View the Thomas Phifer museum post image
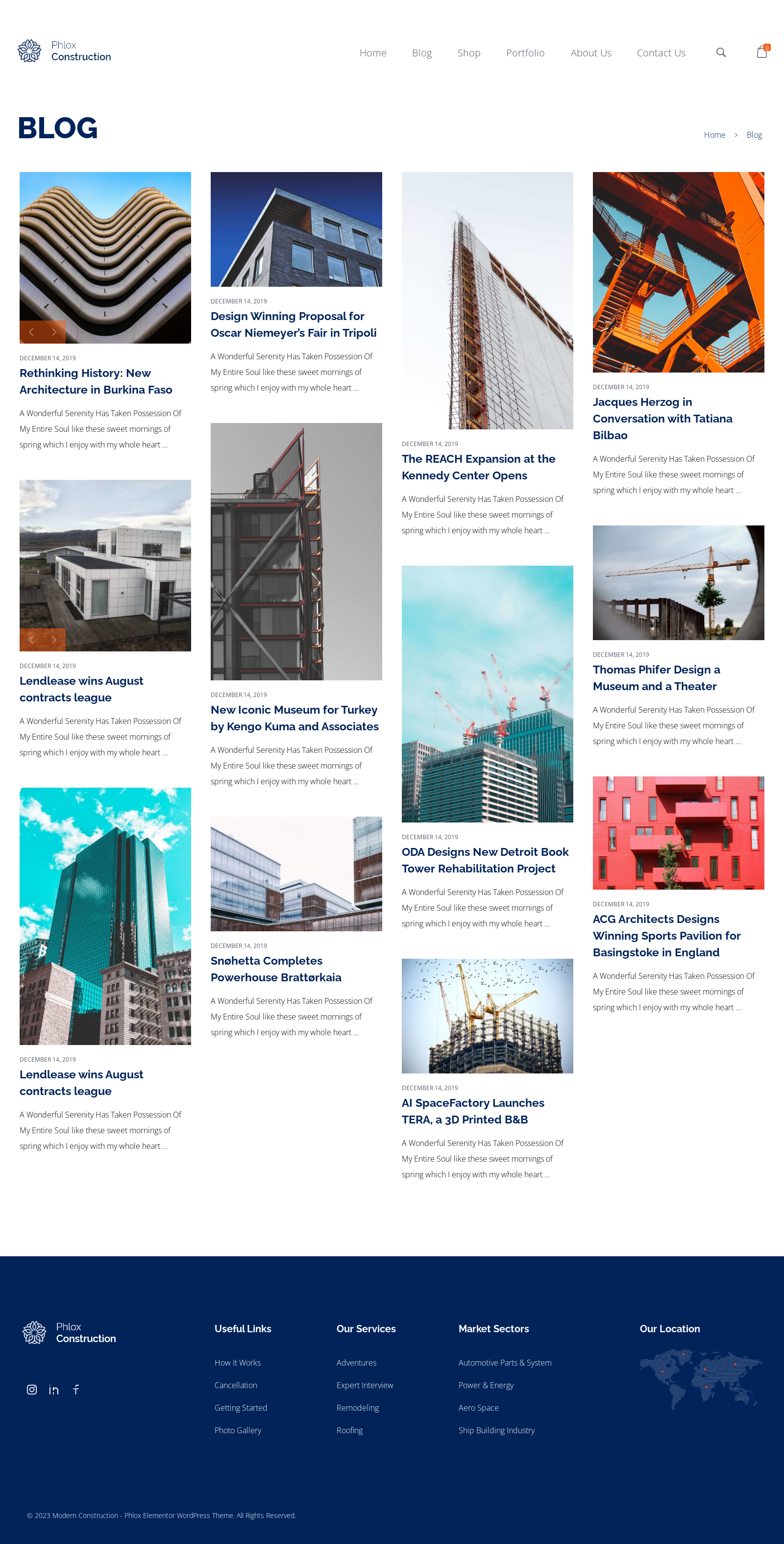Viewport: 784px width, 1544px height. (x=678, y=582)
